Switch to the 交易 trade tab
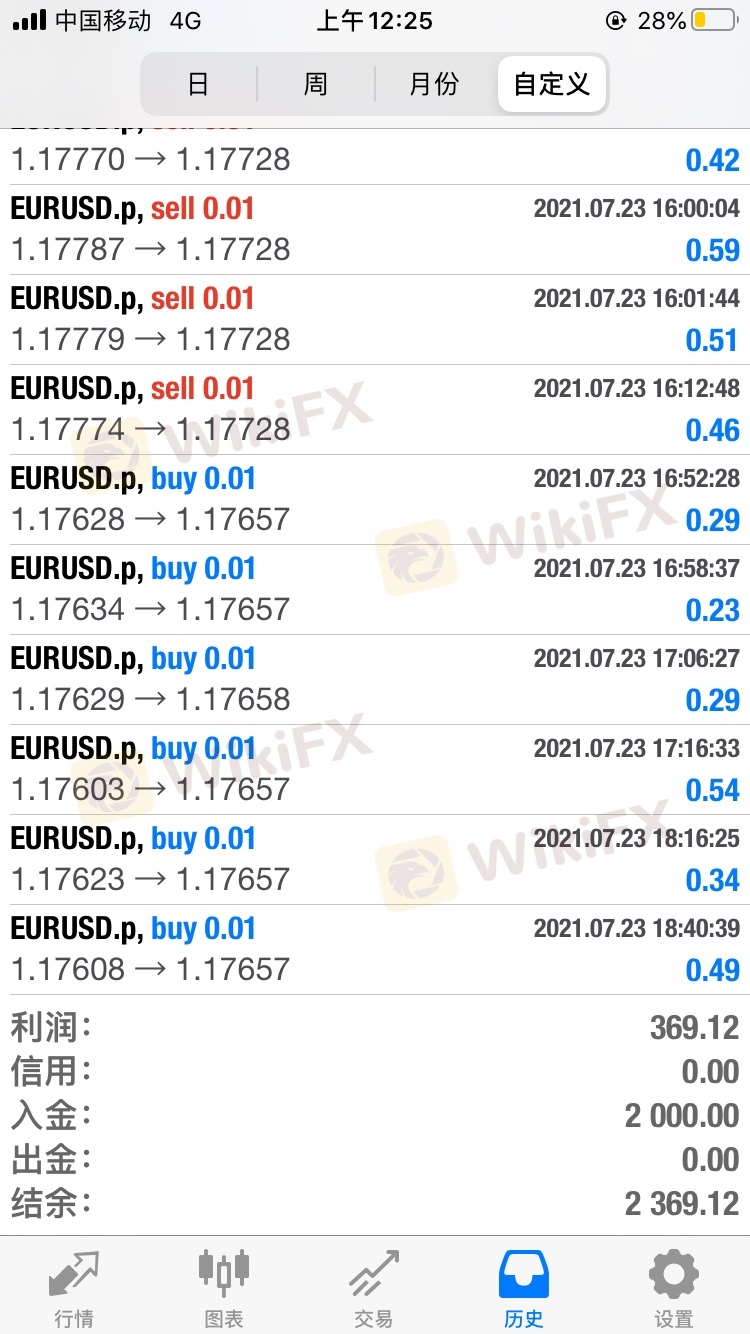The image size is (750, 1334). [x=374, y=1286]
